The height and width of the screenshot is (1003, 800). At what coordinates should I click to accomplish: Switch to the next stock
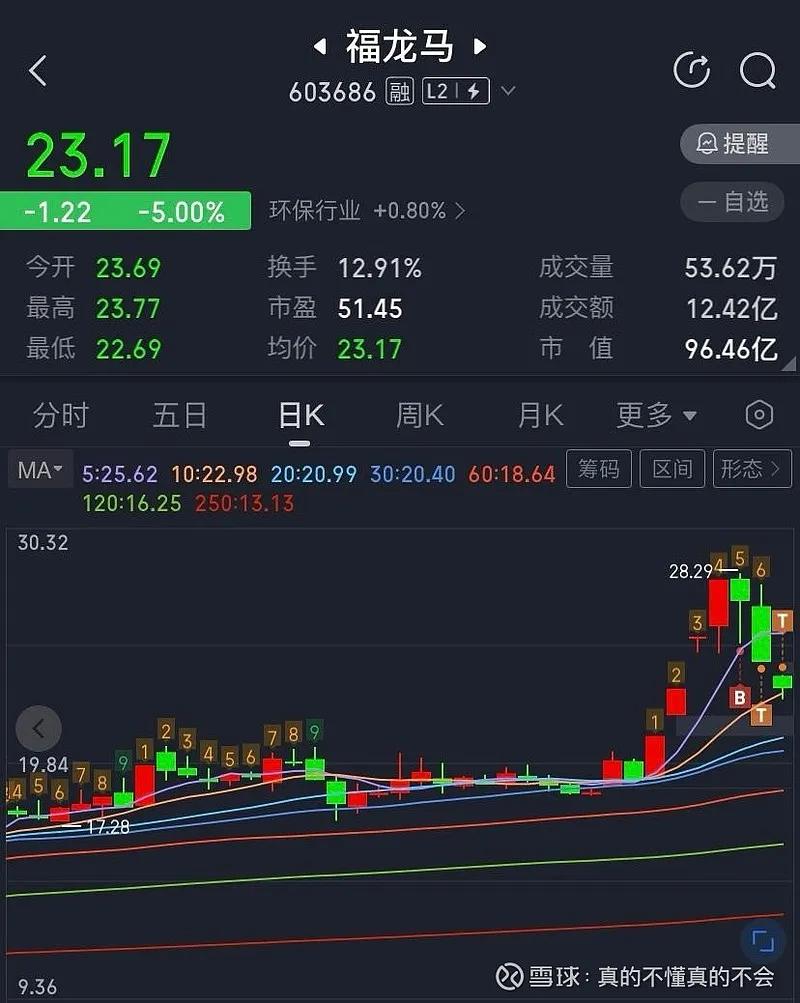pos(480,46)
